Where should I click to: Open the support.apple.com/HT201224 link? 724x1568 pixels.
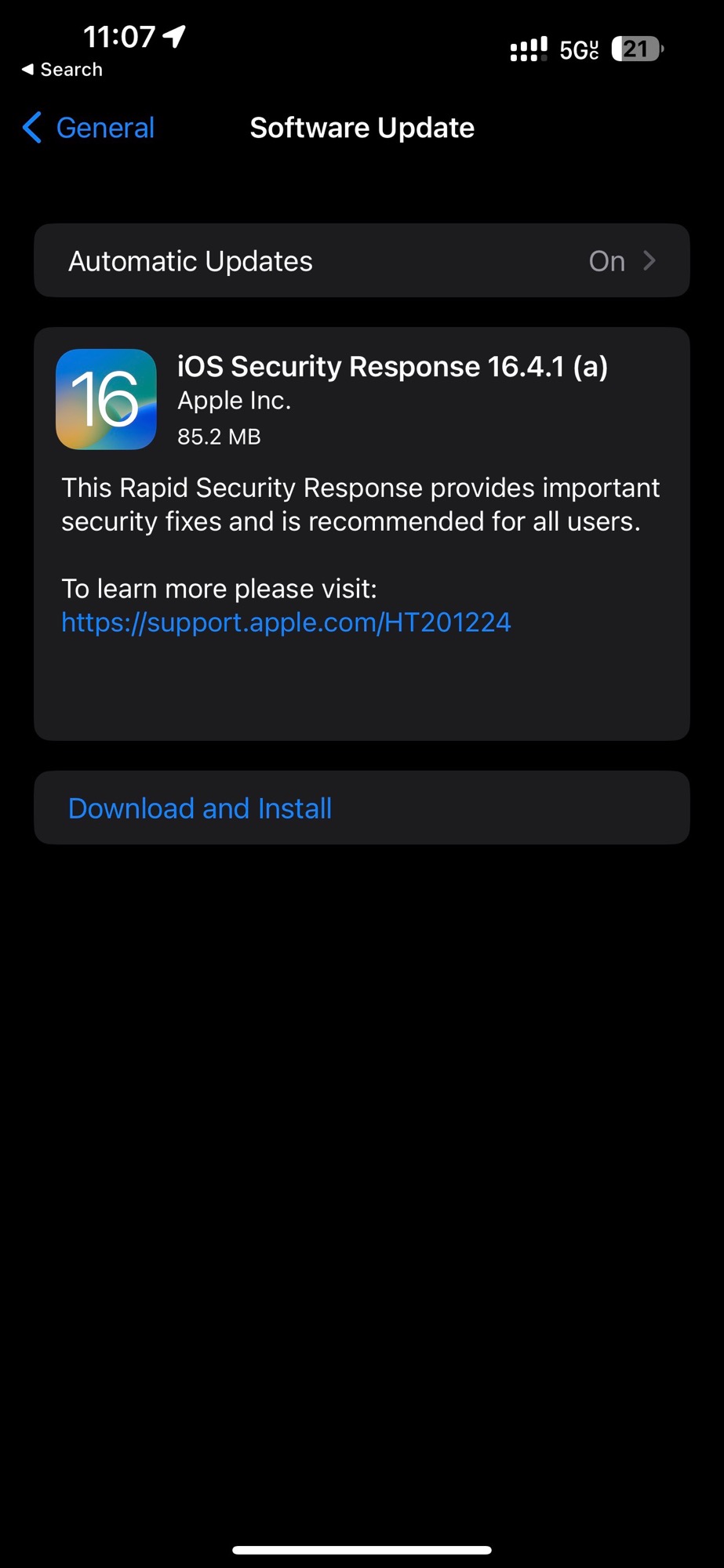point(286,622)
